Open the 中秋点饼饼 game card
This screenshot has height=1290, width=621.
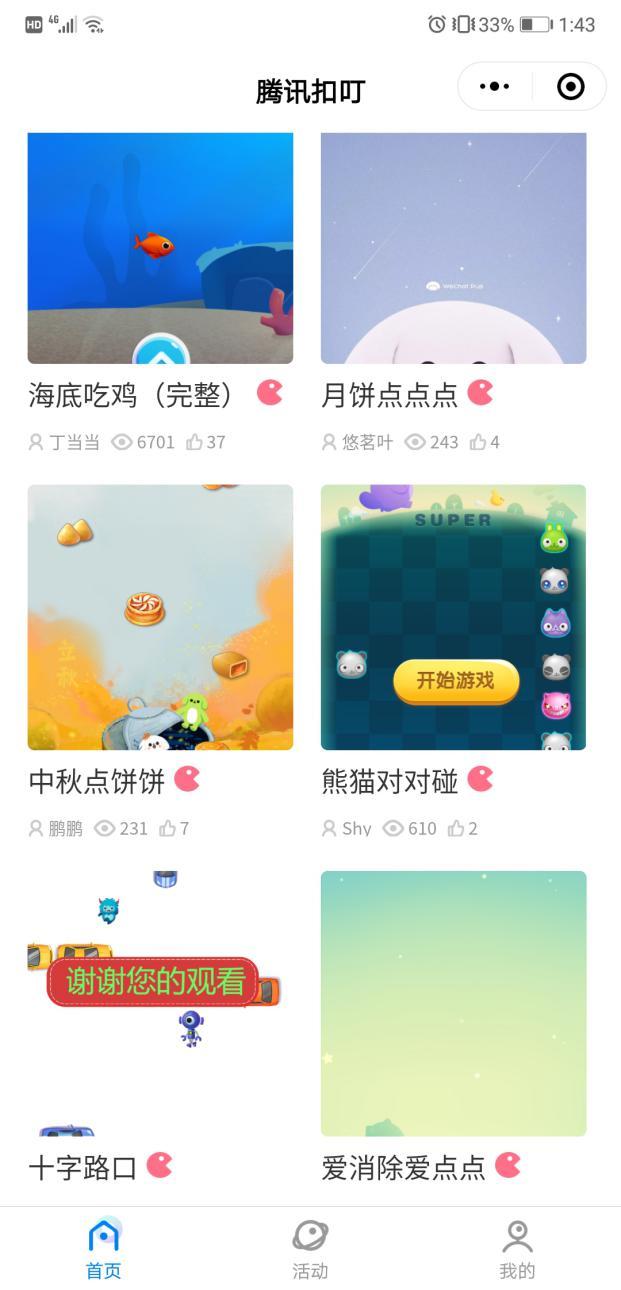(160, 617)
